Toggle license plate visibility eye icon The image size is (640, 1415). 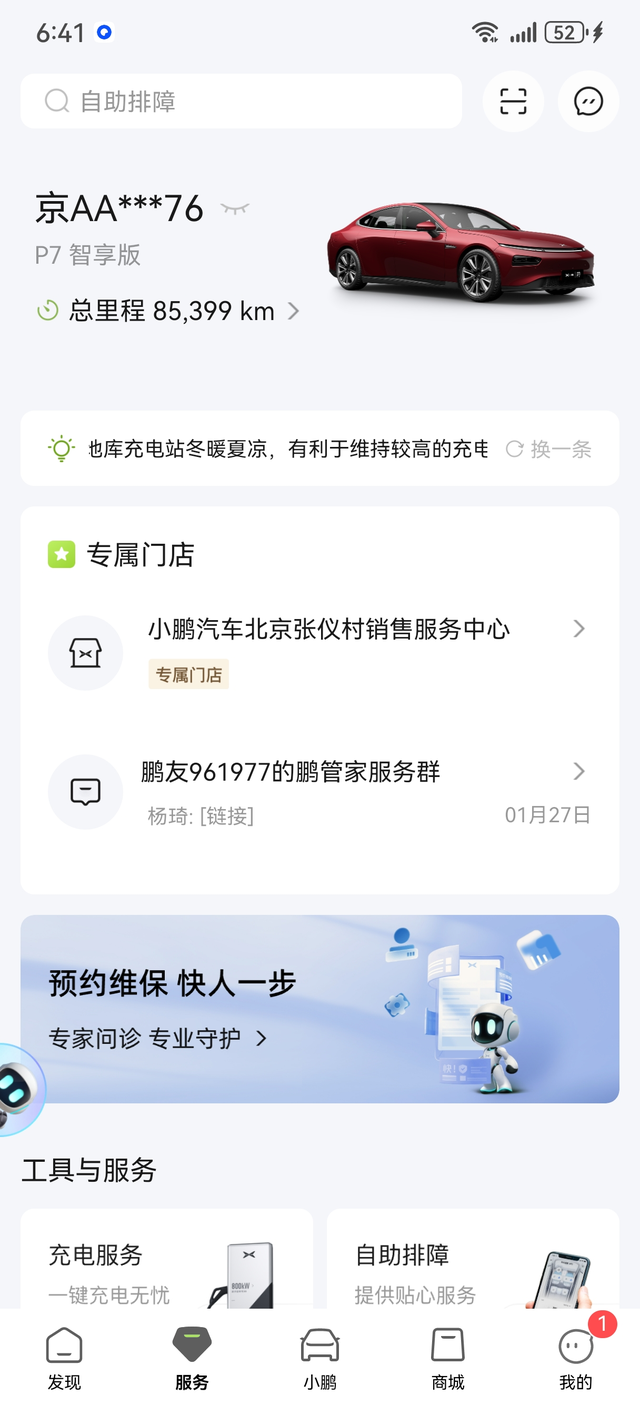[235, 209]
